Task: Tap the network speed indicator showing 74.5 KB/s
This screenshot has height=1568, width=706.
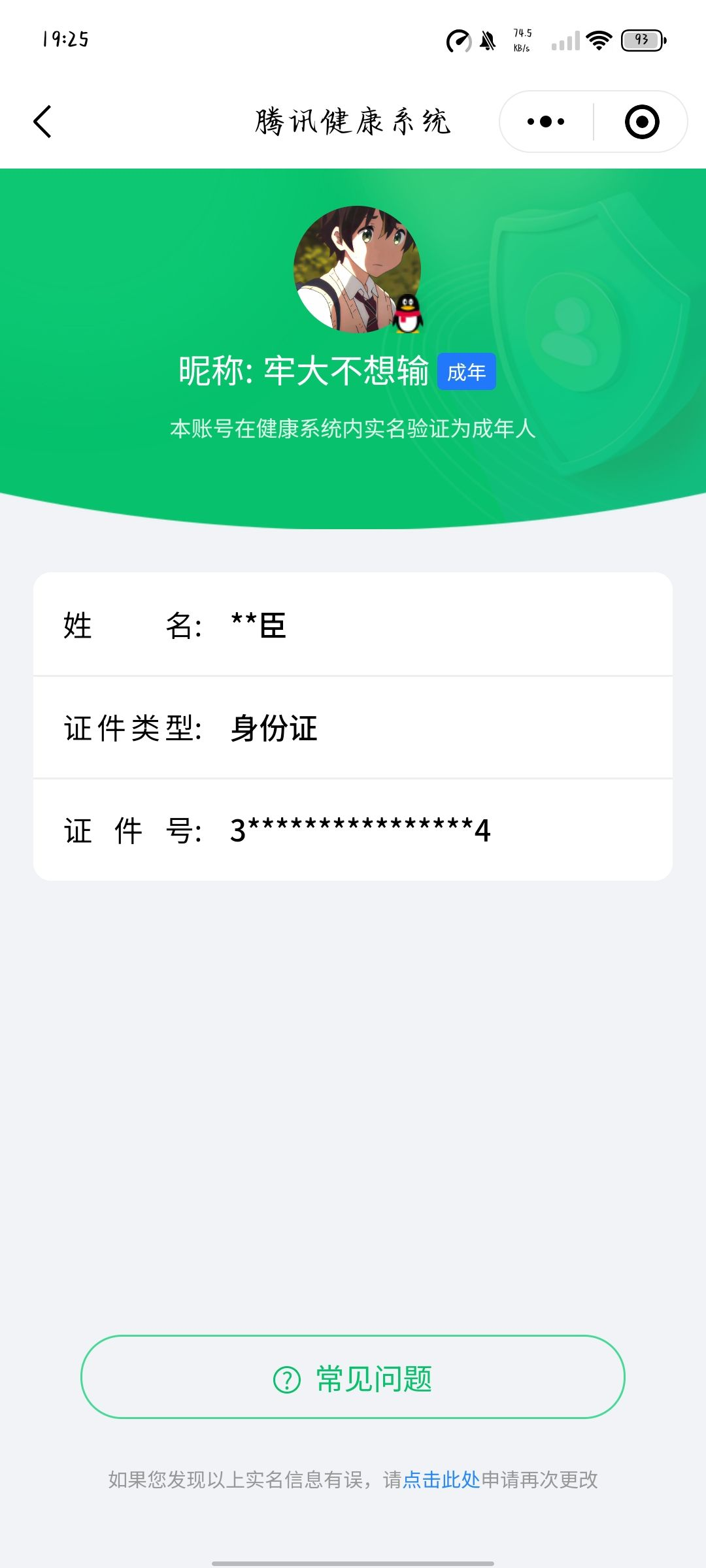Action: coord(522,39)
